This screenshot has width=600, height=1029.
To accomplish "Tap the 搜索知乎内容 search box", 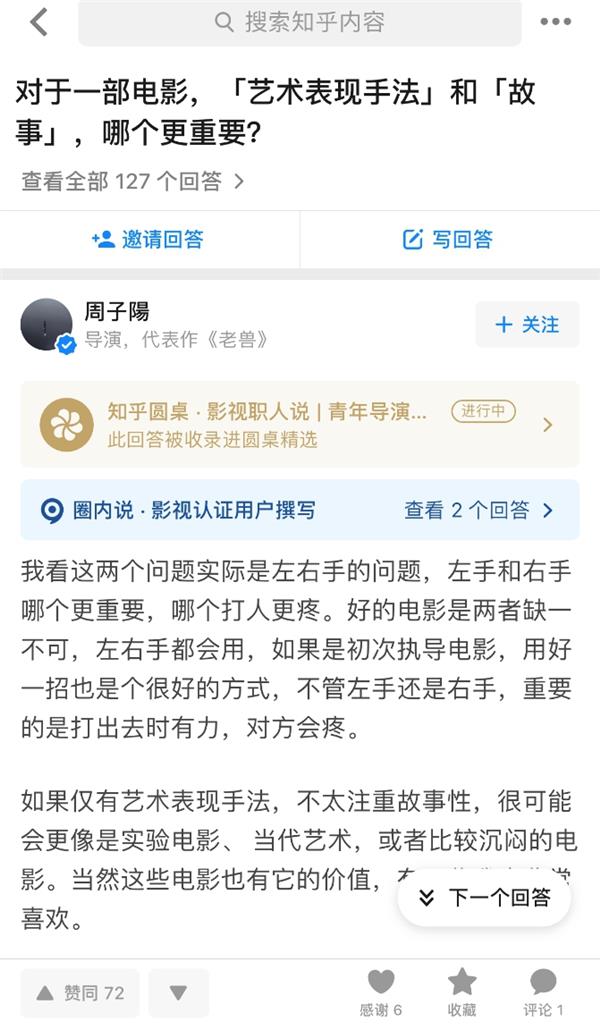I will click(x=300, y=22).
